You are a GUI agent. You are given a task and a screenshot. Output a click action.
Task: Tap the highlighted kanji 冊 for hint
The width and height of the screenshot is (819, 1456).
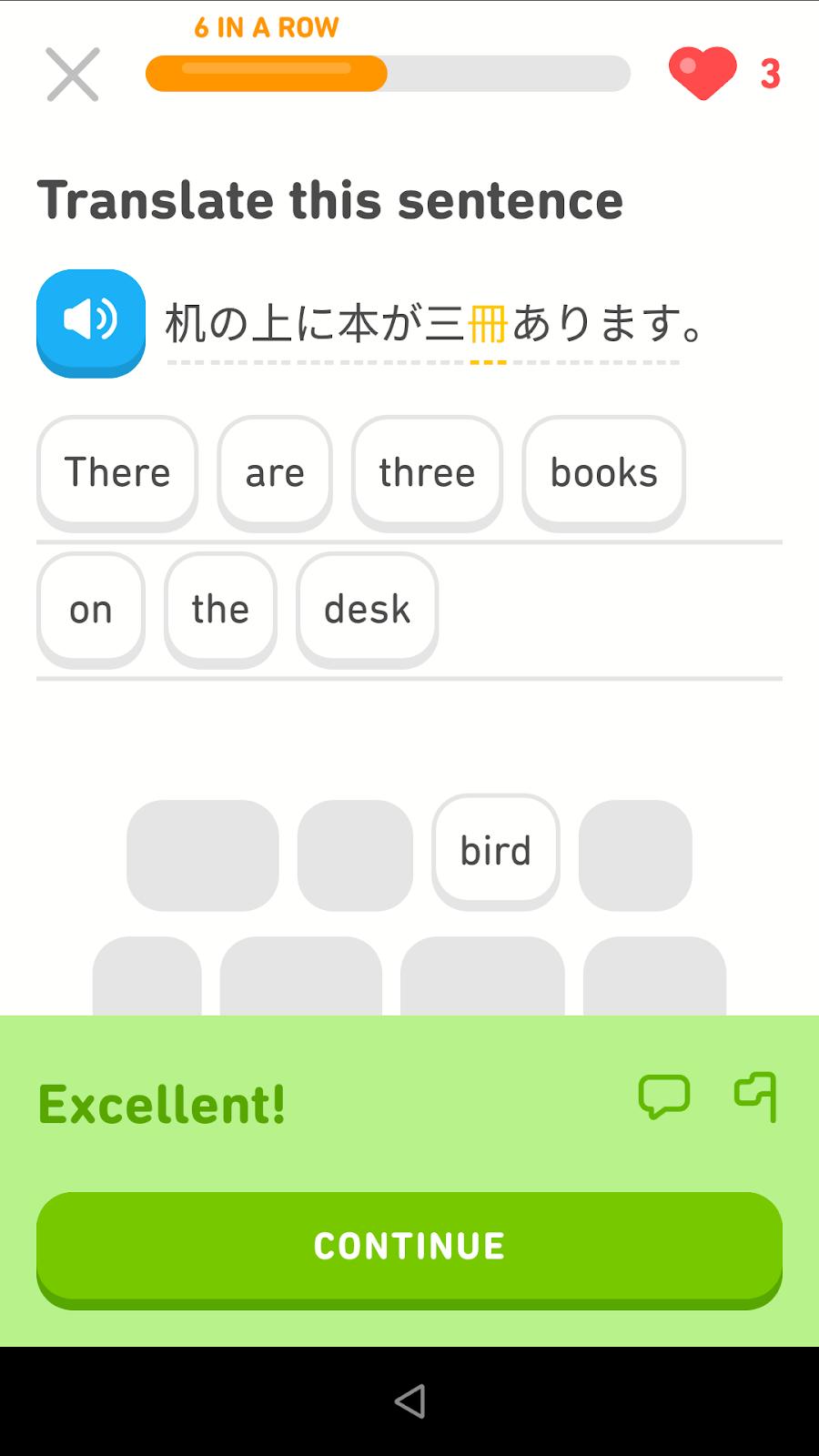coord(488,324)
